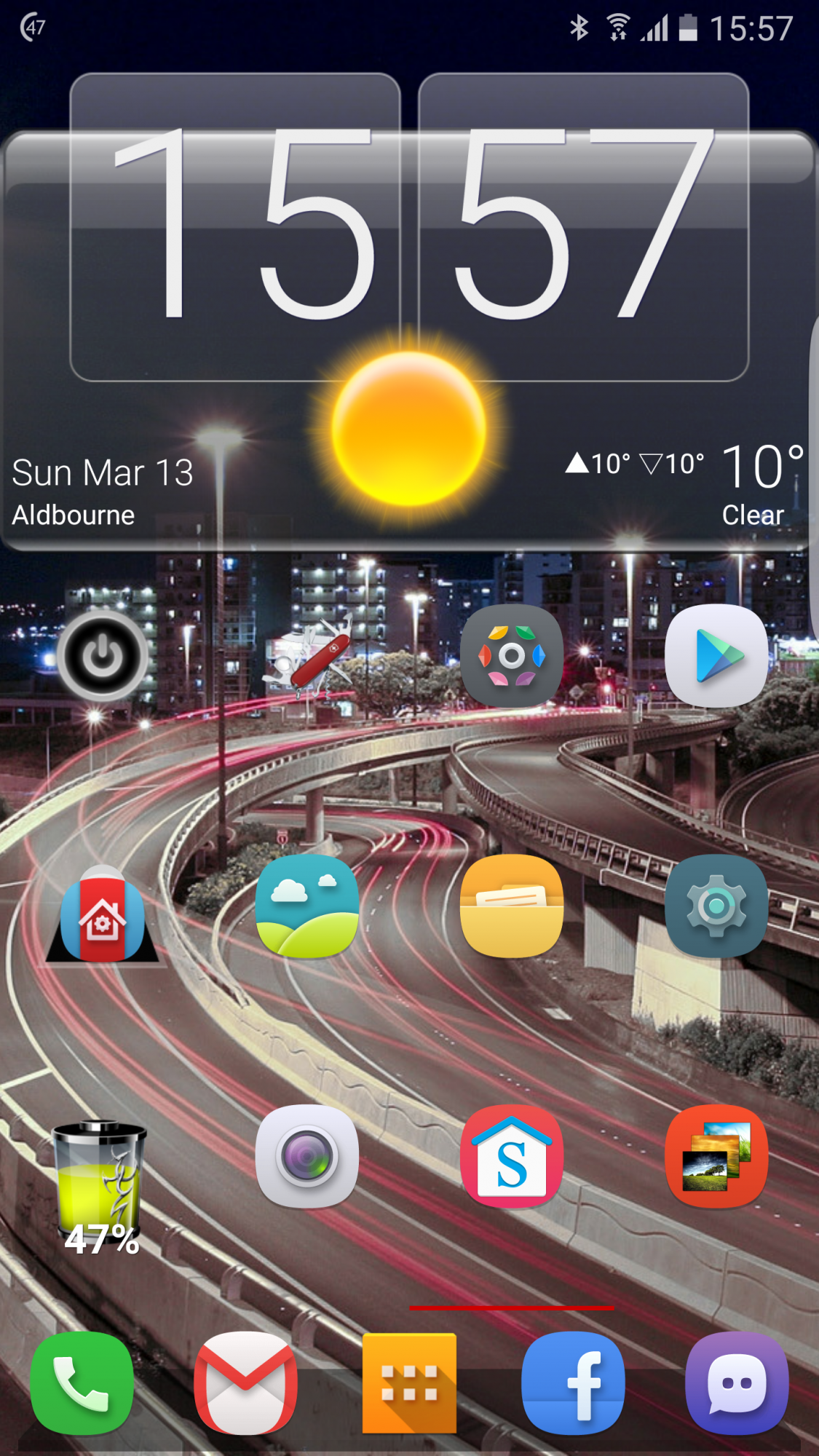Launch the colorful petals camera app
Image resolution: width=819 pixels, height=1456 pixels.
pyautogui.click(x=512, y=655)
